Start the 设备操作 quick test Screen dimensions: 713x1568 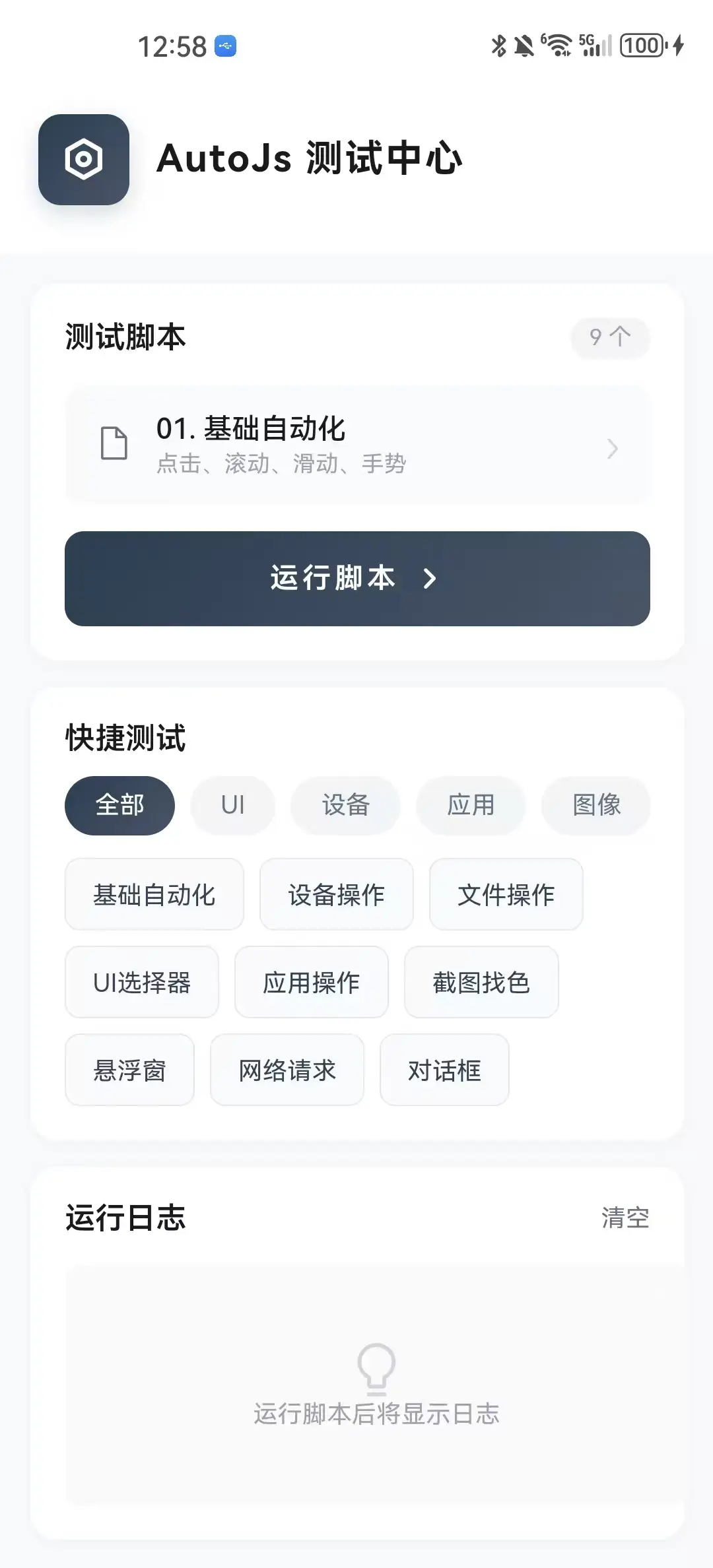pyautogui.click(x=336, y=894)
